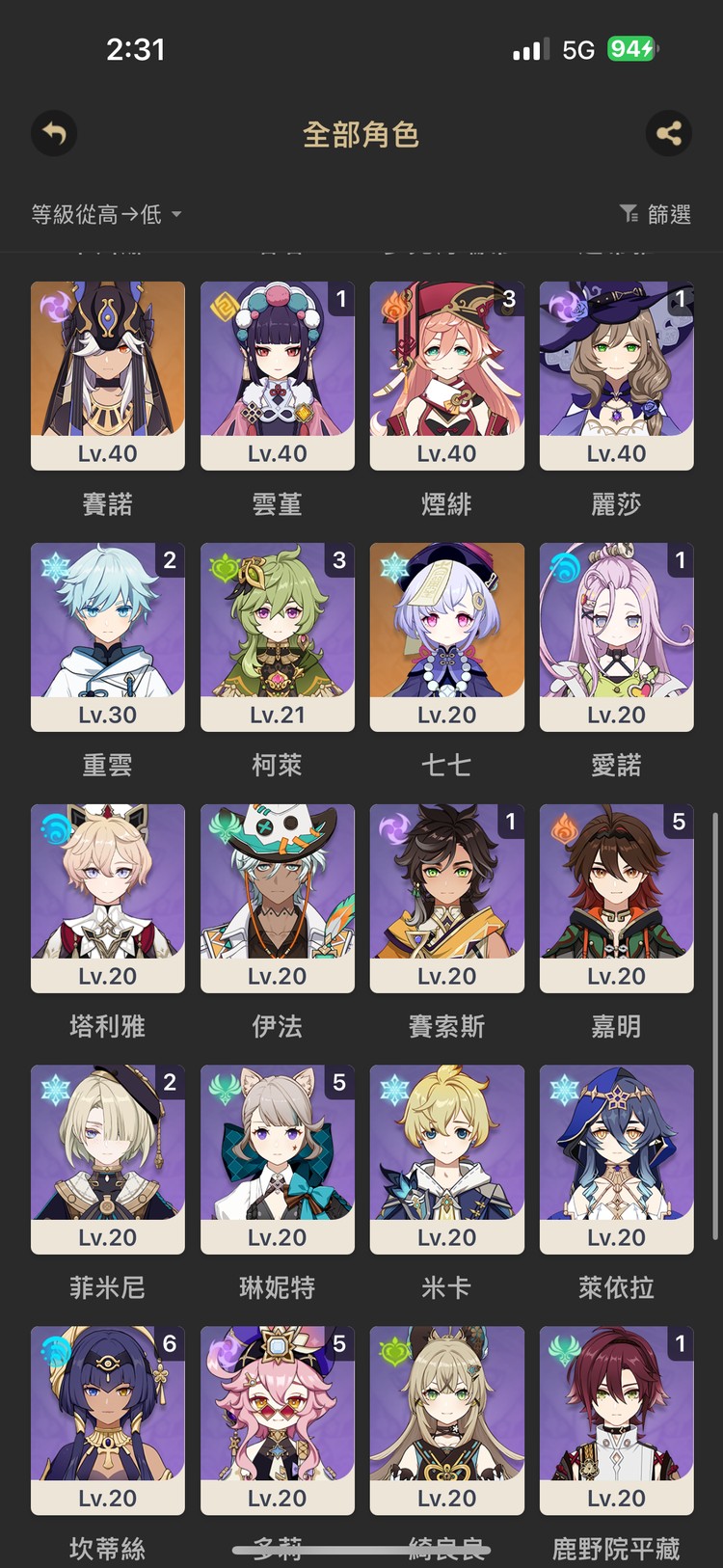Screen dimensions: 723x1568
Task: Open character card 雲堇
Action: pos(278,376)
